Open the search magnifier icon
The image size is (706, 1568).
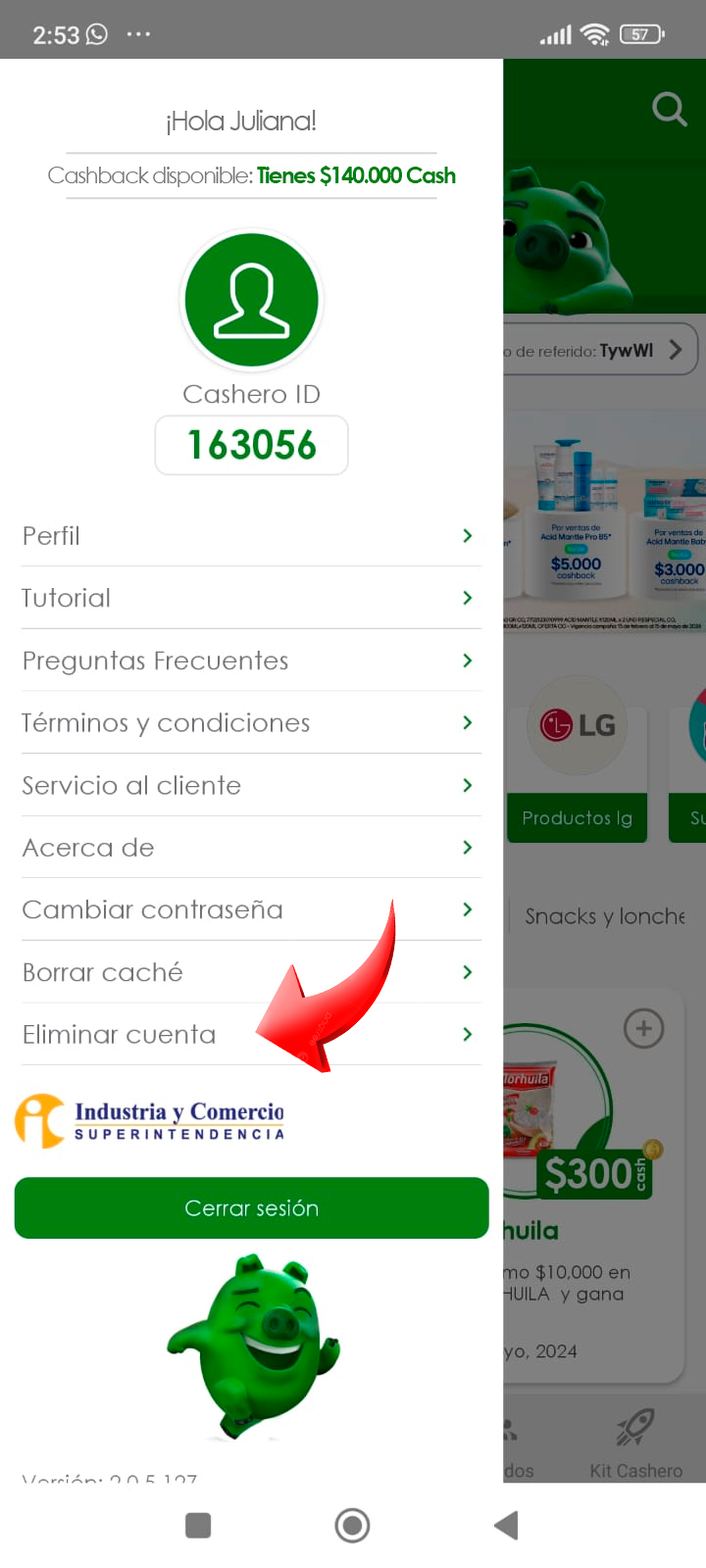[670, 109]
